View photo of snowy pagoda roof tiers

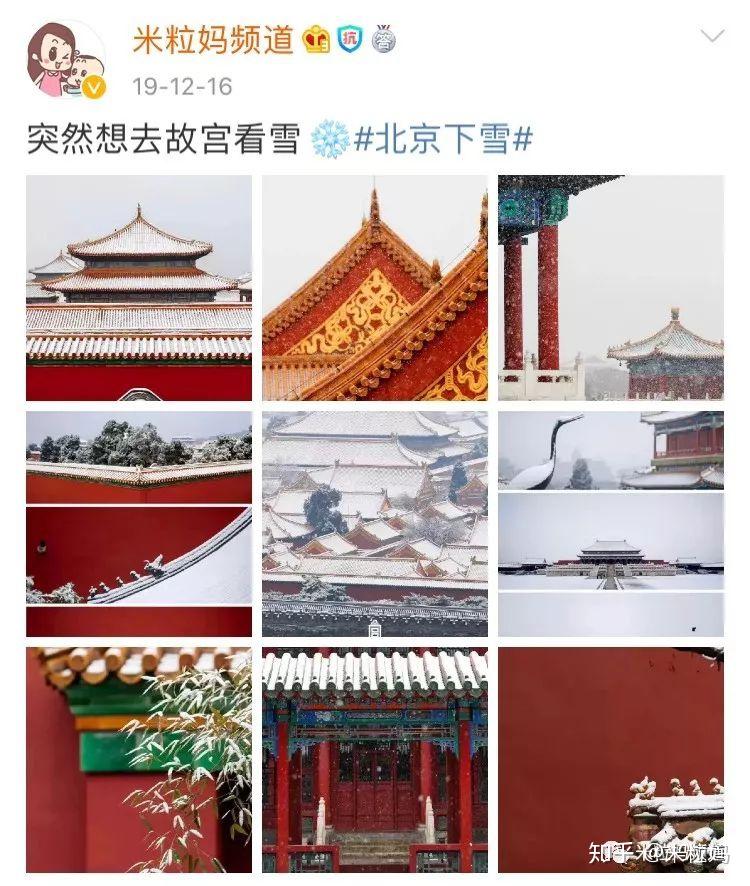pyautogui.click(x=139, y=288)
